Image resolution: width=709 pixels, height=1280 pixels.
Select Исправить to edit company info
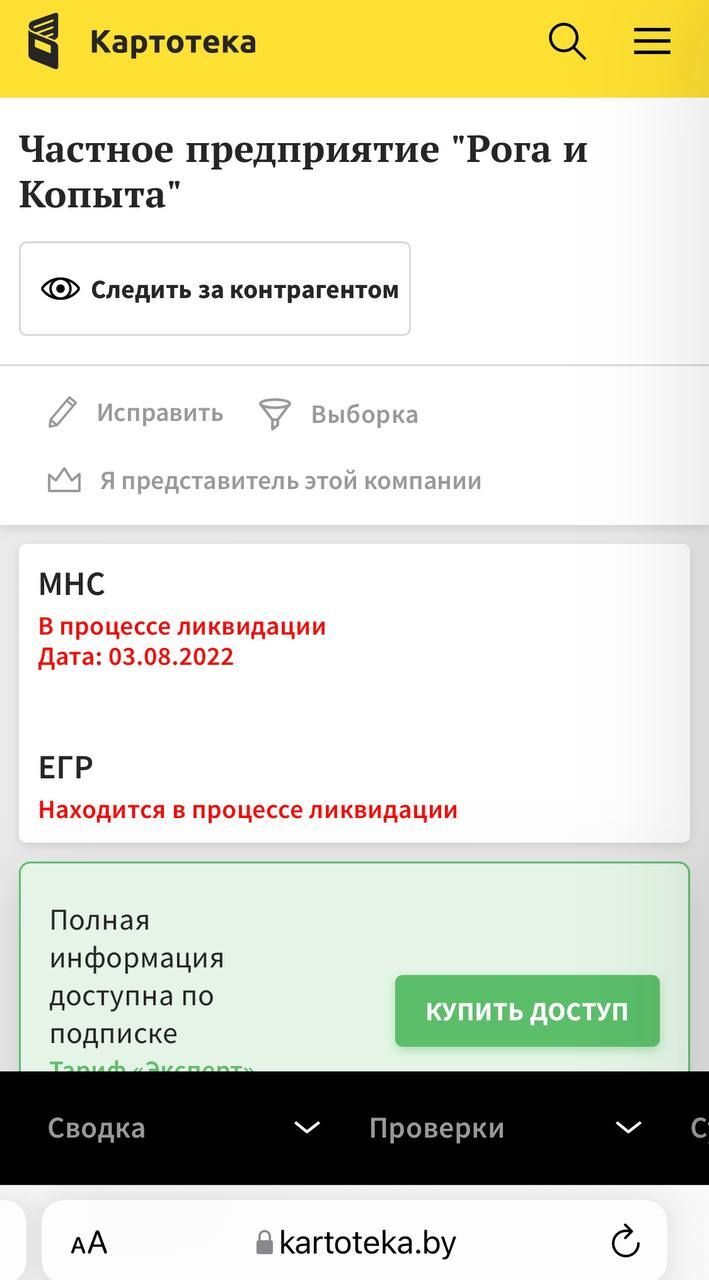[136, 413]
